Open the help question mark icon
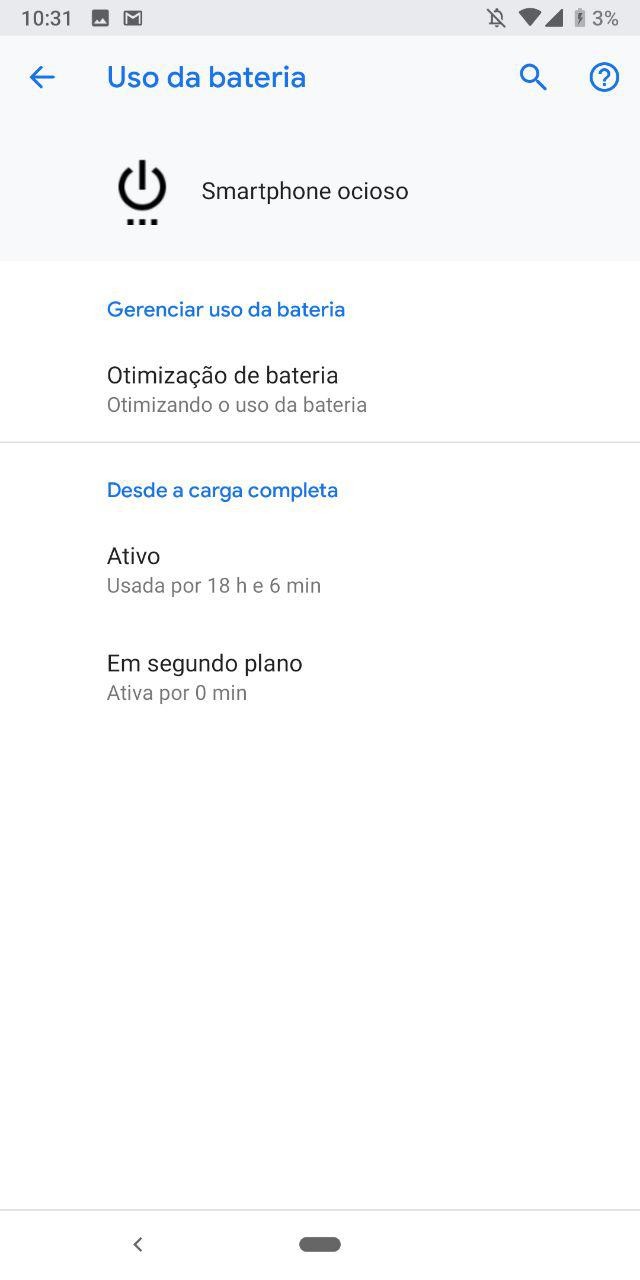This screenshot has width=640, height=1280. [x=604, y=77]
